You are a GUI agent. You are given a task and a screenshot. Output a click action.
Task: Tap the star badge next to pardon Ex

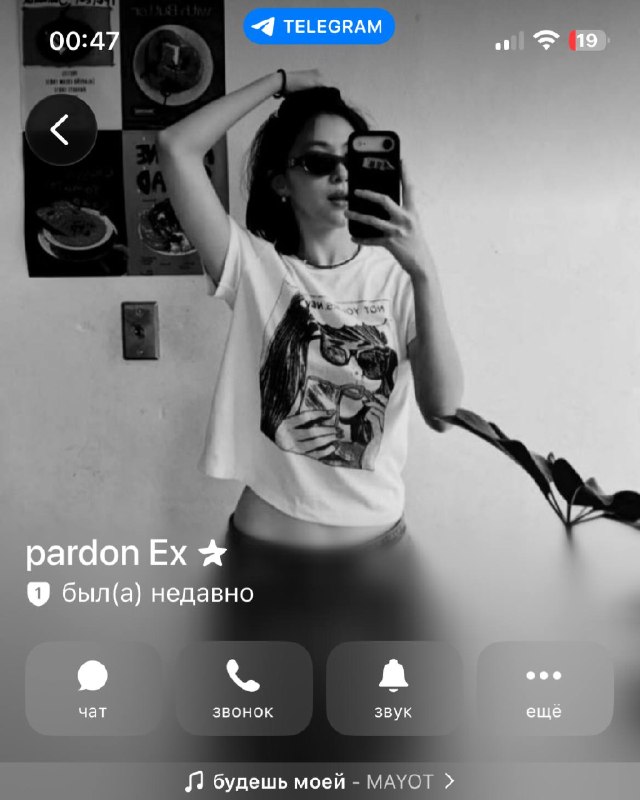tap(212, 554)
